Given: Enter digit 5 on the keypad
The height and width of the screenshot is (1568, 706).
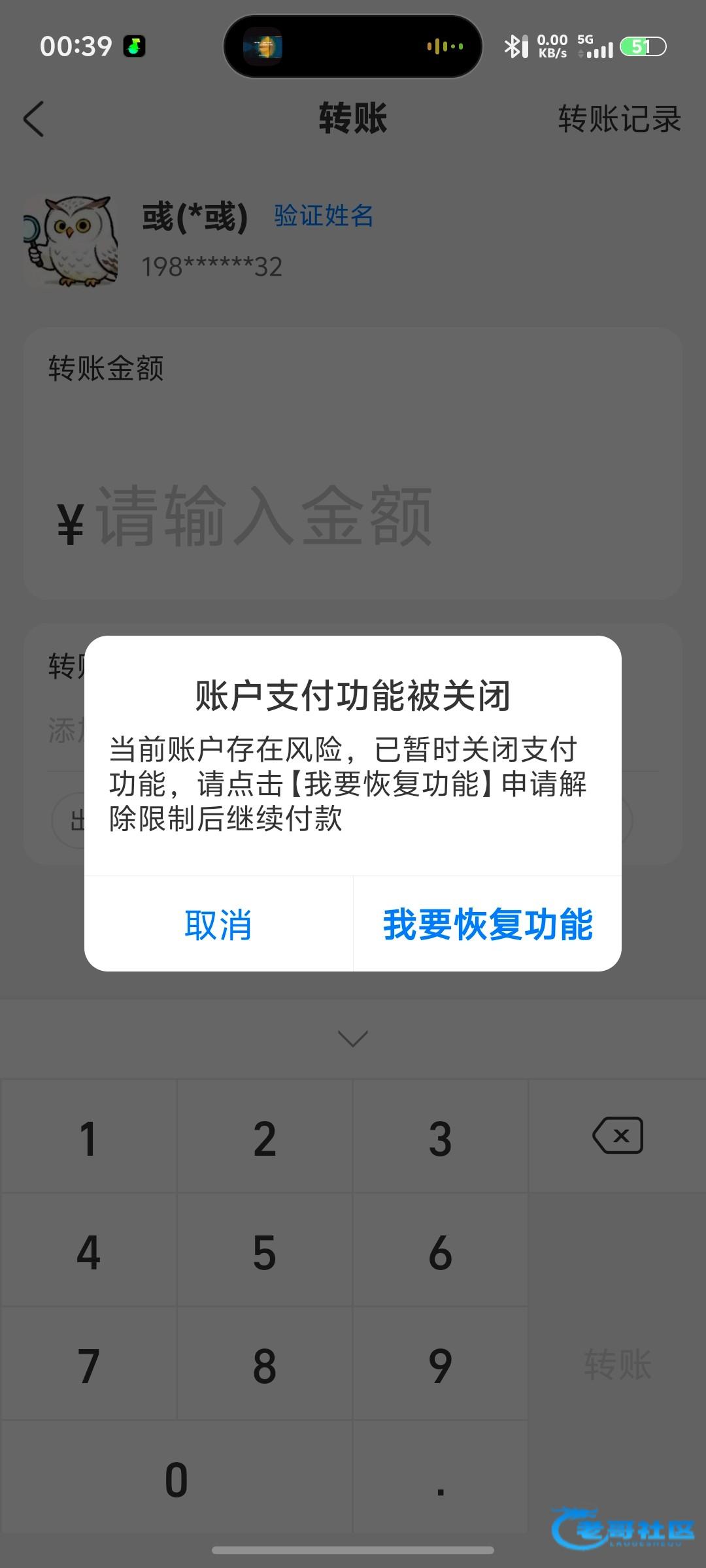Looking at the screenshot, I should point(264,1250).
